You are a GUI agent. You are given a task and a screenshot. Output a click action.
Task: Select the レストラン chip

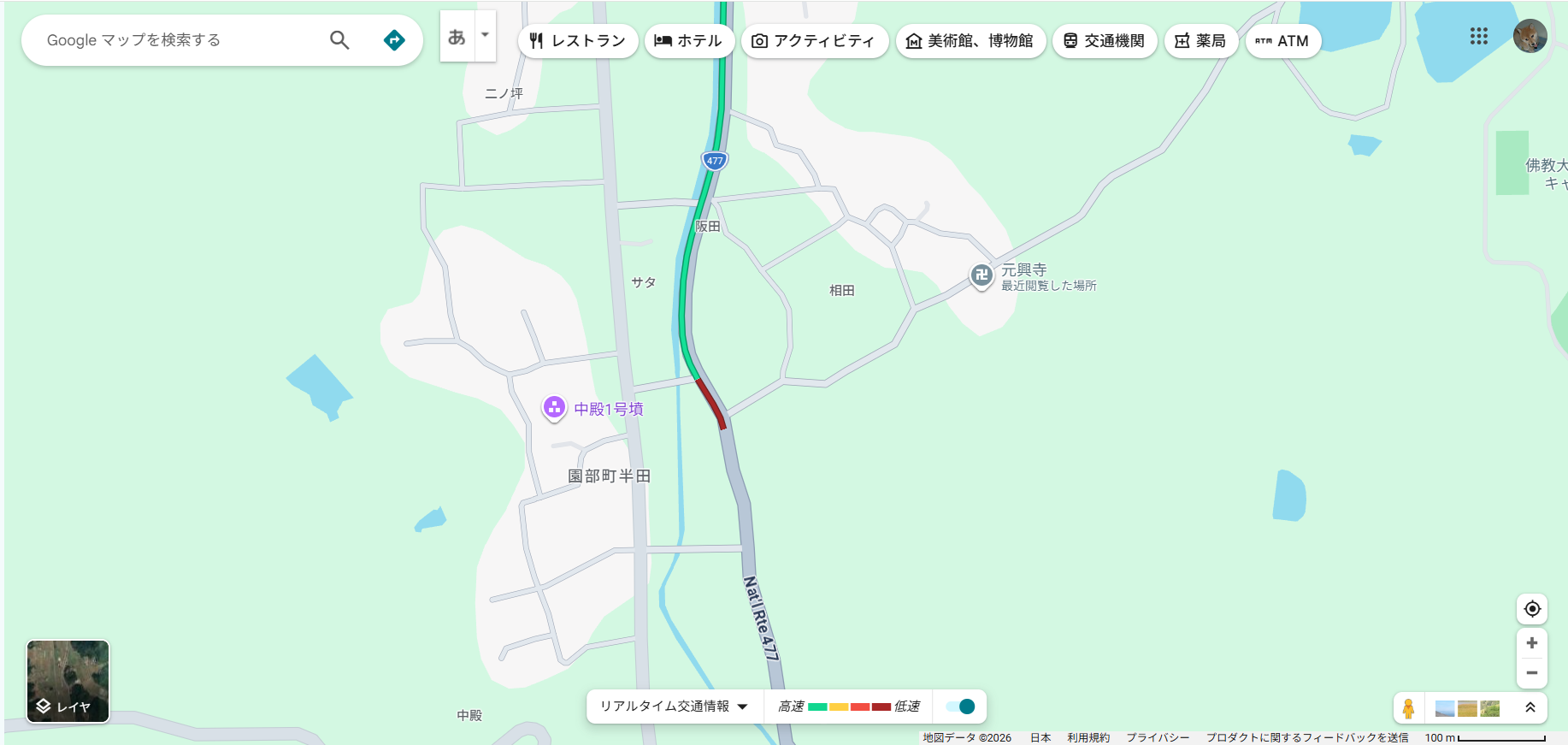point(578,41)
